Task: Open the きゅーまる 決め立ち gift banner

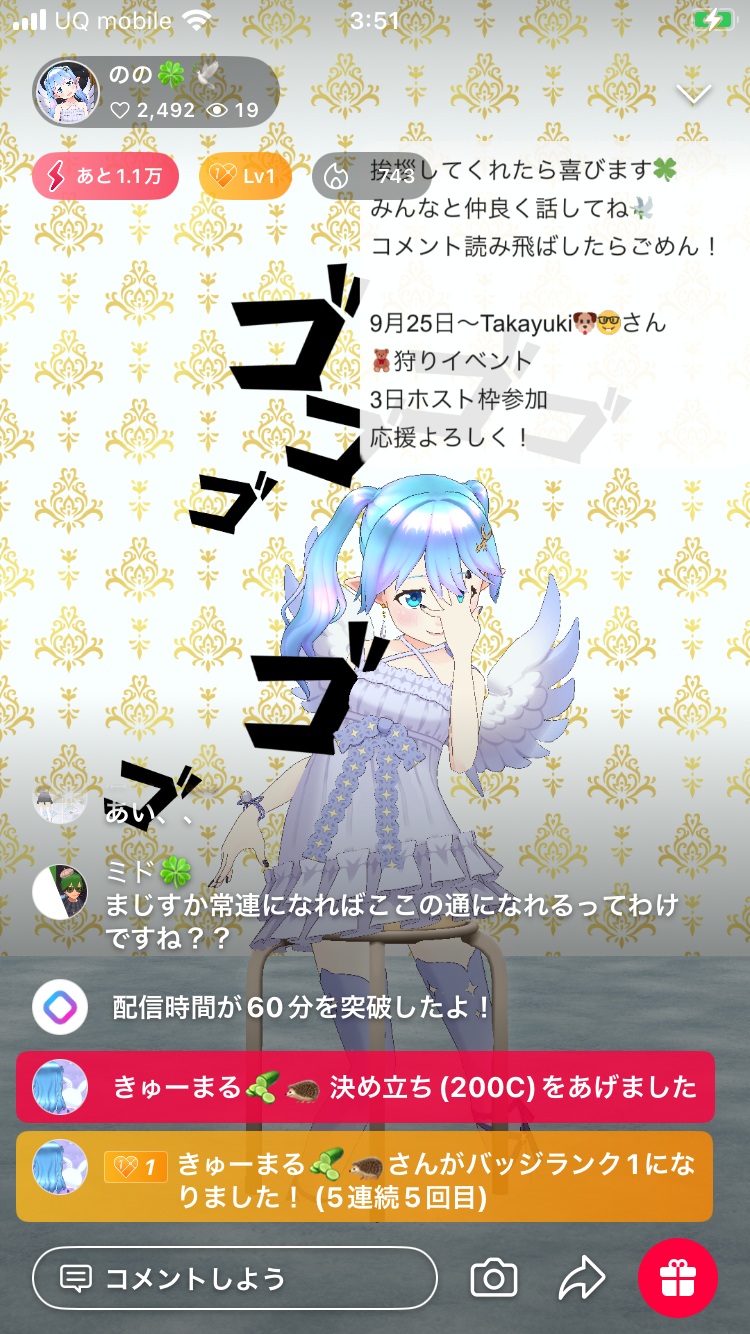Action: 365,1086
